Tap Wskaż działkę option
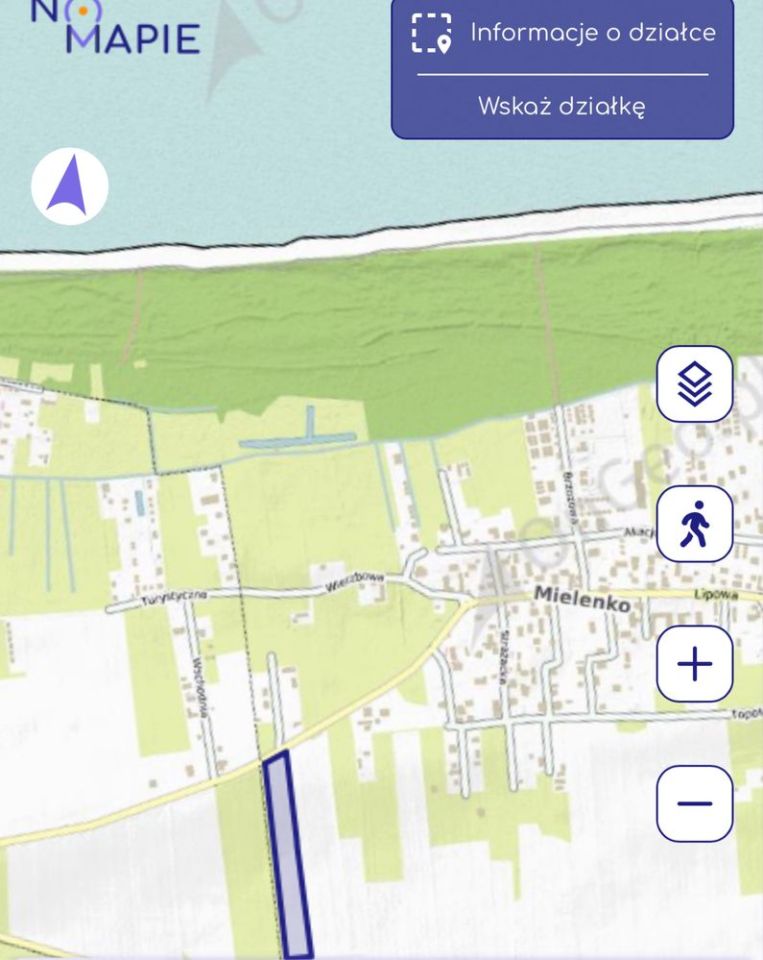This screenshot has height=960, width=763. coord(562,106)
